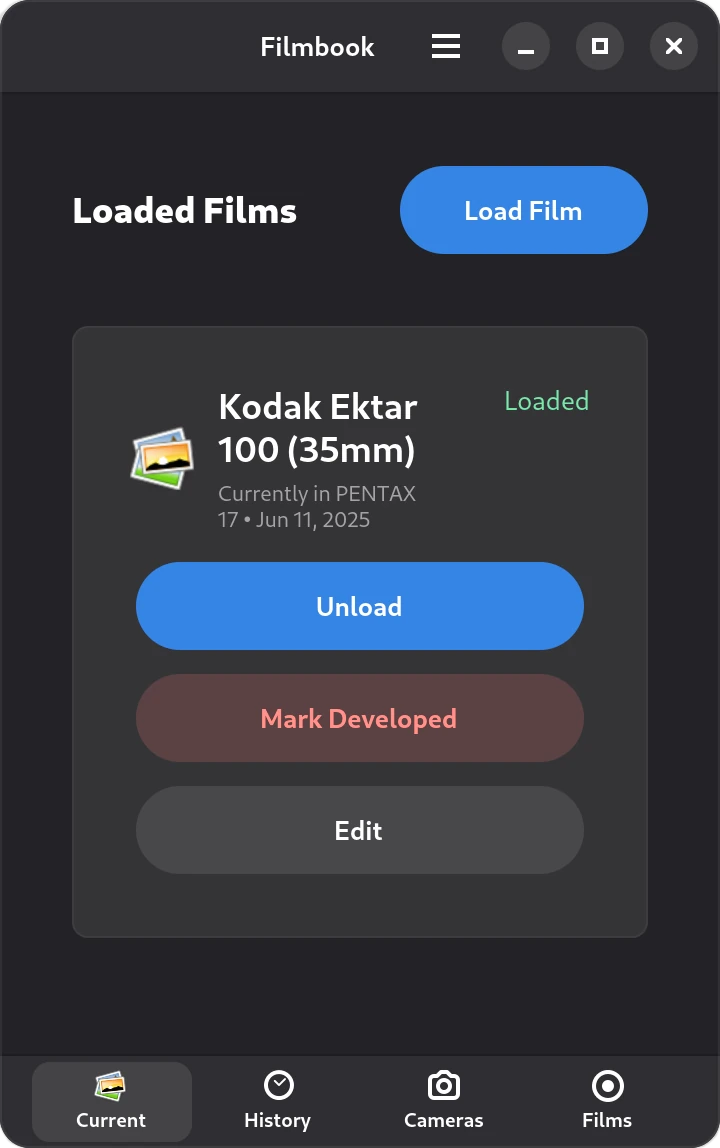Close the Filmbook window

pos(674,47)
